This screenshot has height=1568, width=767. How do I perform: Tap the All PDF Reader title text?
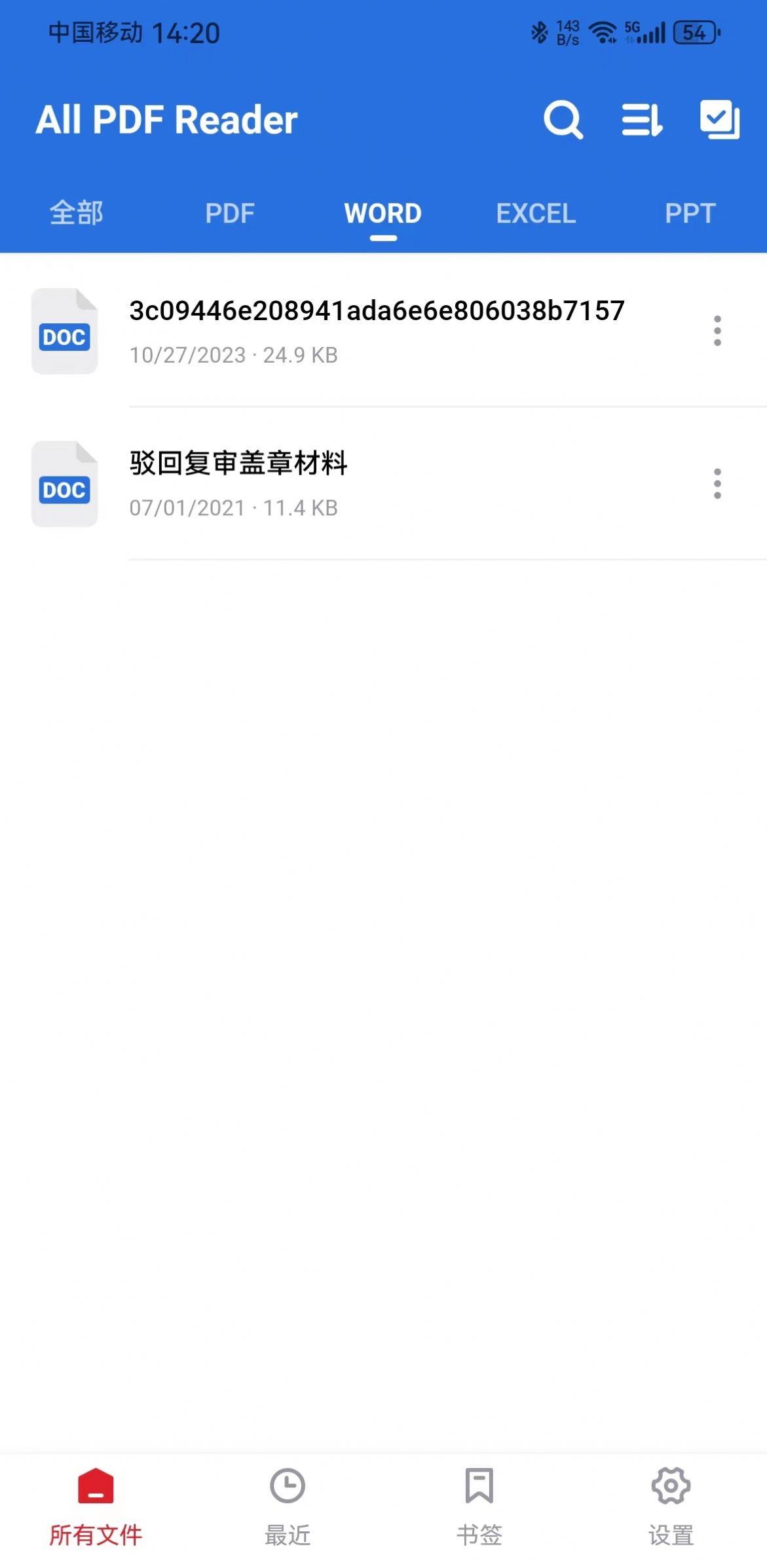click(165, 120)
